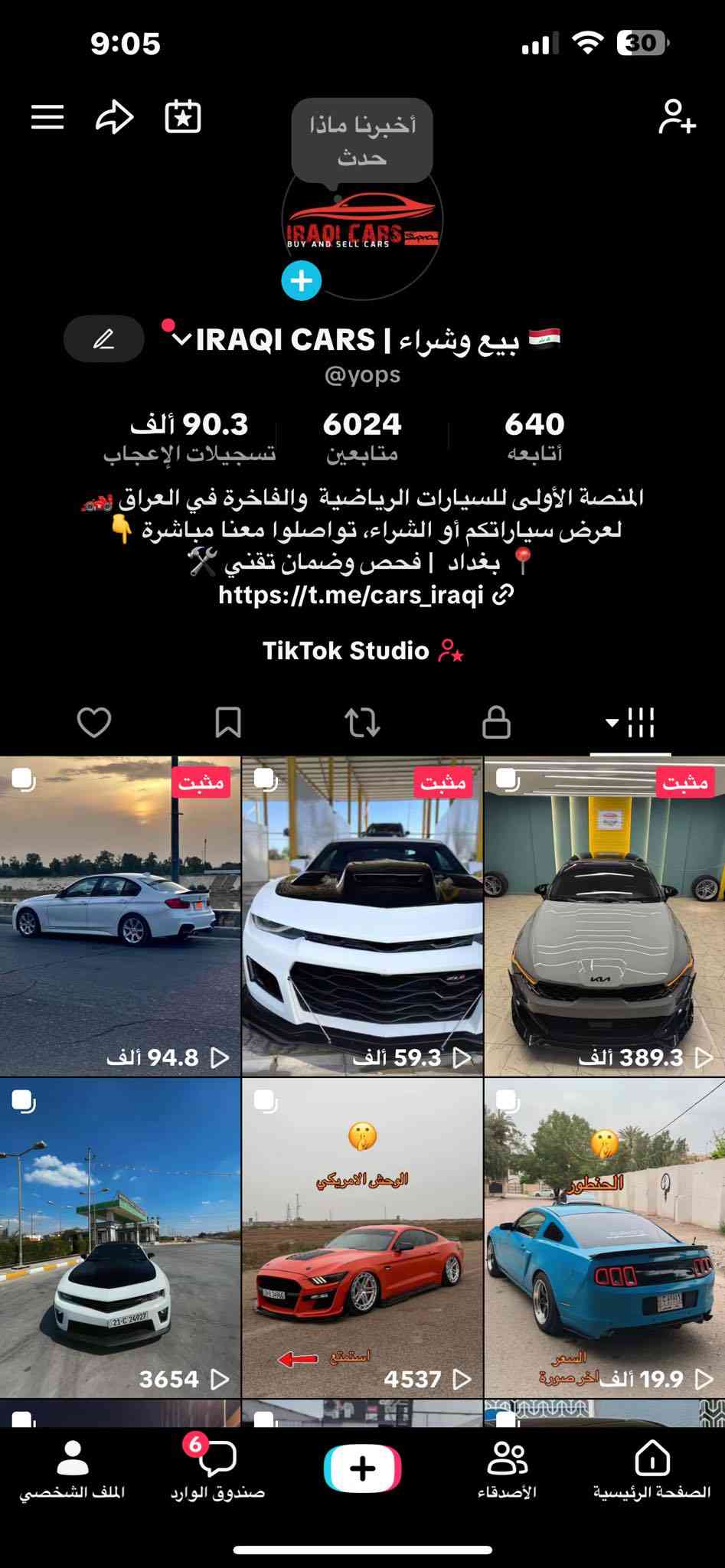Create a new post with the plus button

[x=362, y=1468]
